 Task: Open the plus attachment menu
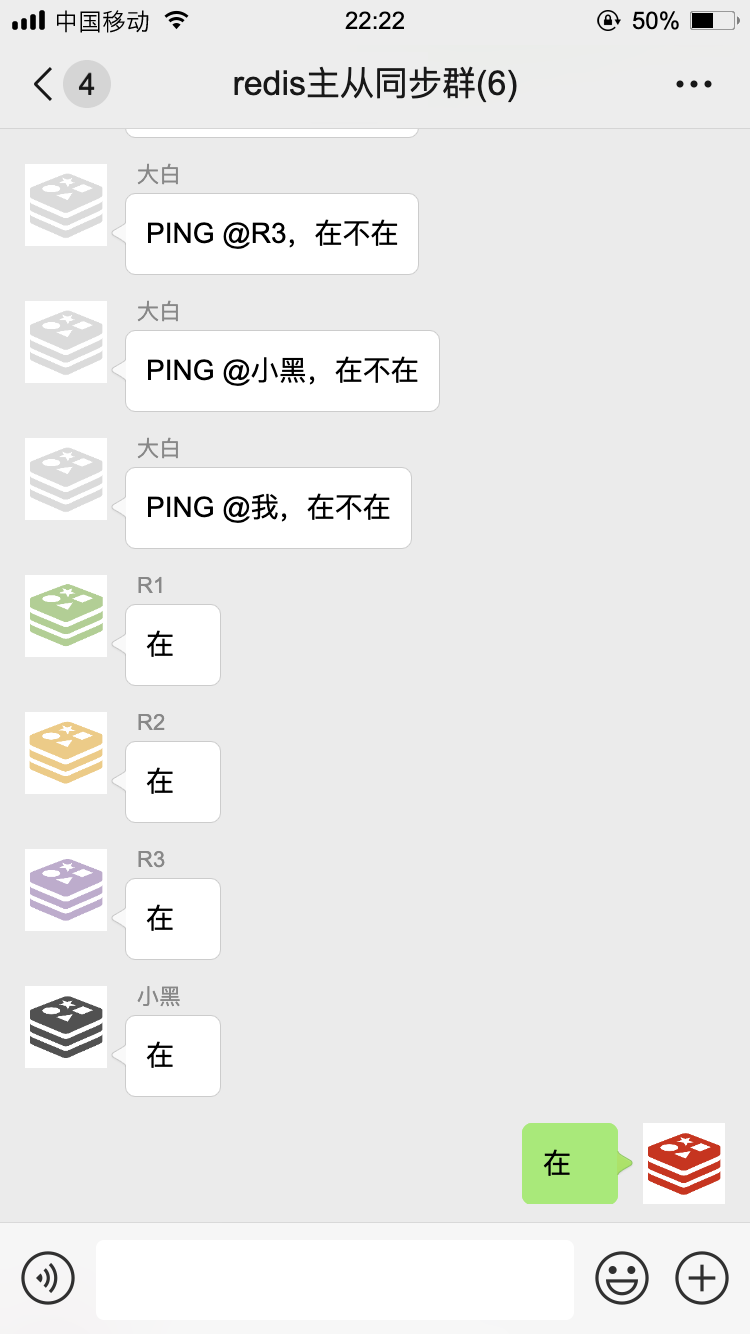(702, 1278)
